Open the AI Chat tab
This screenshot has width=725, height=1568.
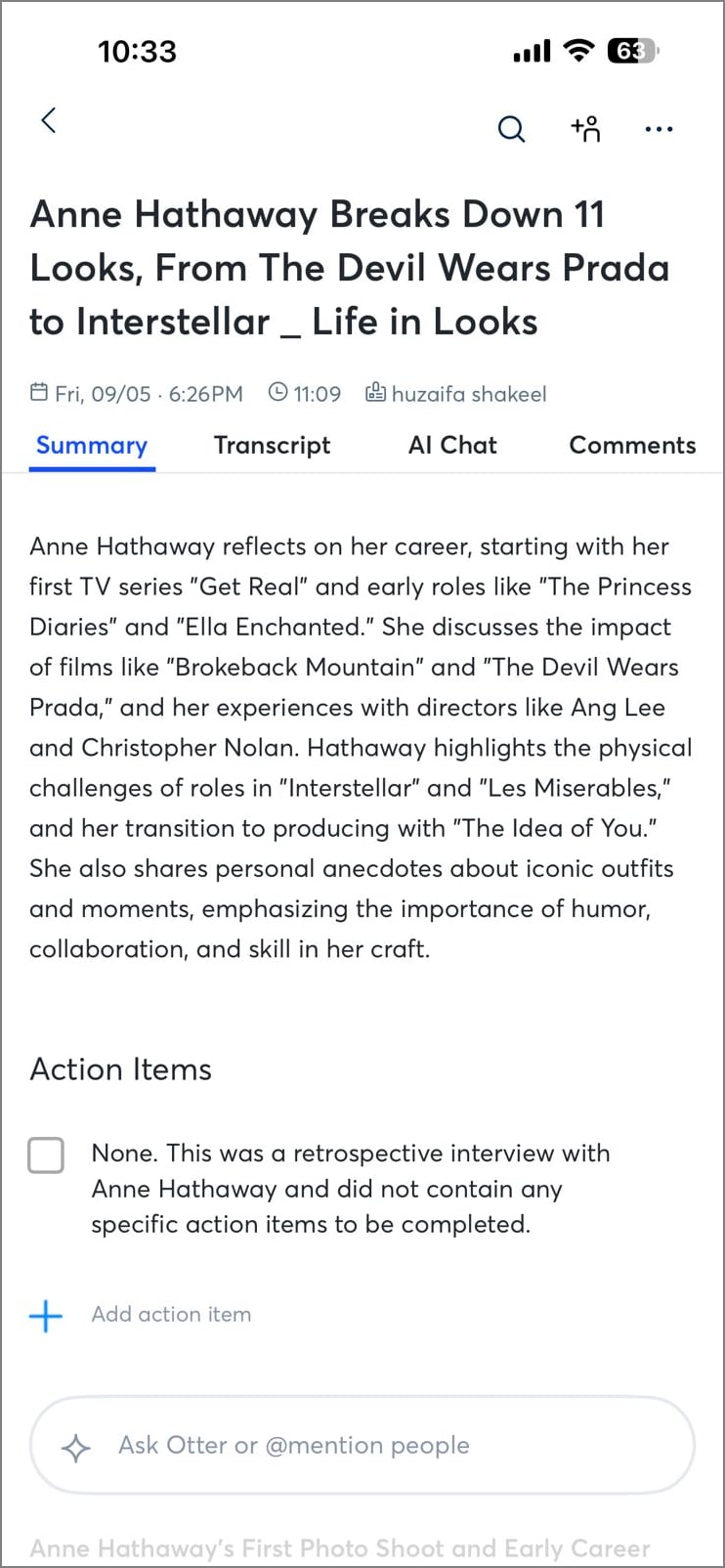452,446
